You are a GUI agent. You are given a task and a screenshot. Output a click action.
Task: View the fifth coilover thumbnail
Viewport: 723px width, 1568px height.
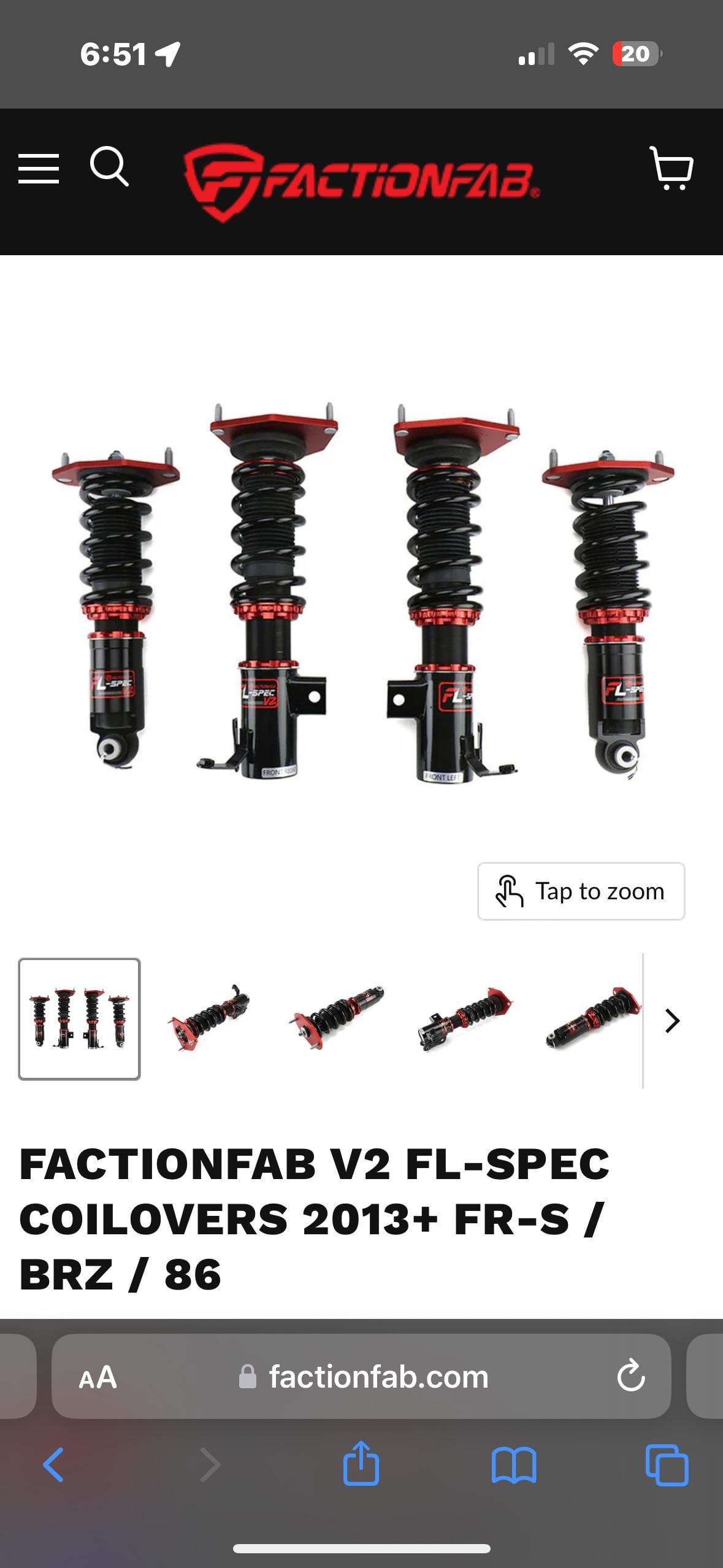592,1019
